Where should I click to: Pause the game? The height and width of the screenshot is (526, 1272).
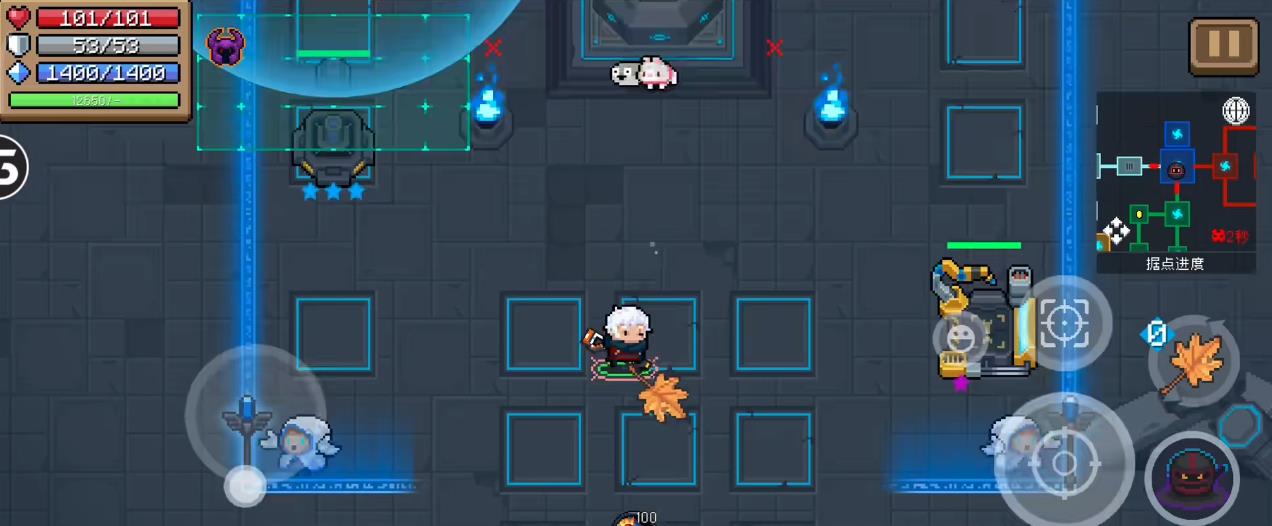pyautogui.click(x=1223, y=45)
